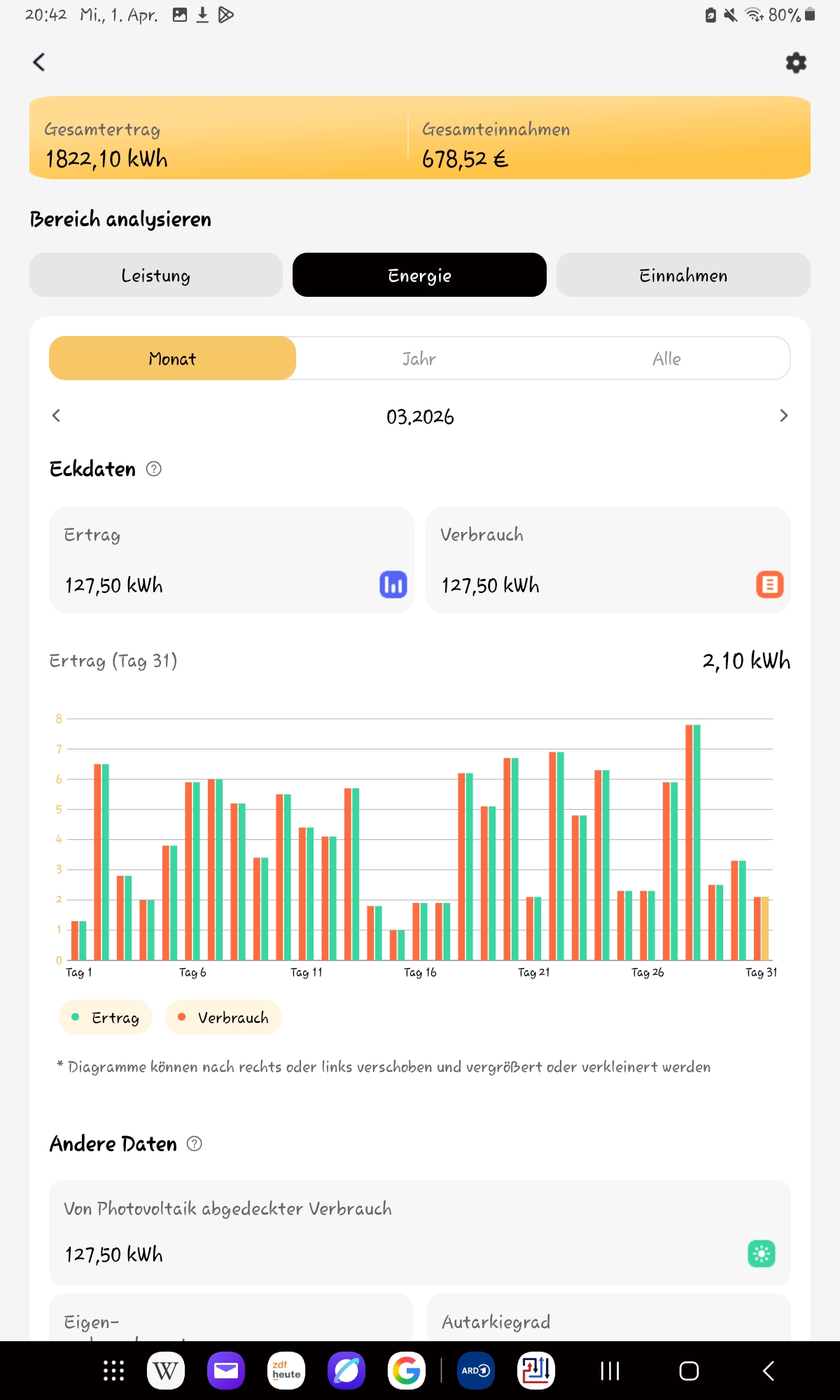Switch to the Jahr period
Viewport: 840px width, 1400px height.
419,358
